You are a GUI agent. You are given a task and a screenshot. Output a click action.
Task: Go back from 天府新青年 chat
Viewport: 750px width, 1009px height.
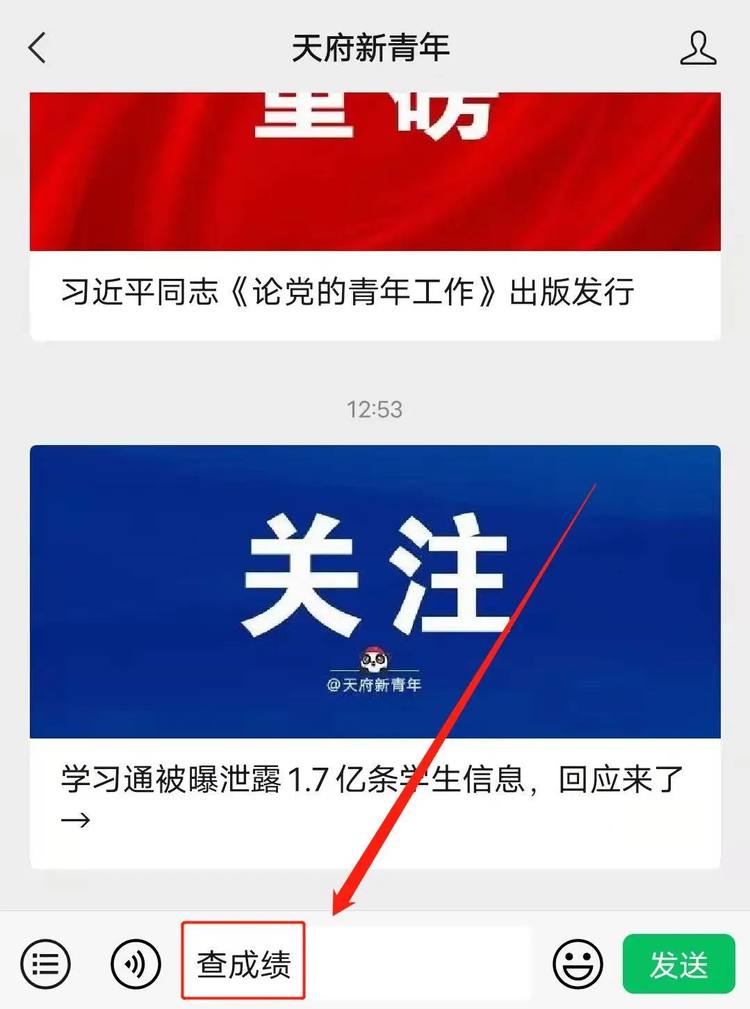38,47
